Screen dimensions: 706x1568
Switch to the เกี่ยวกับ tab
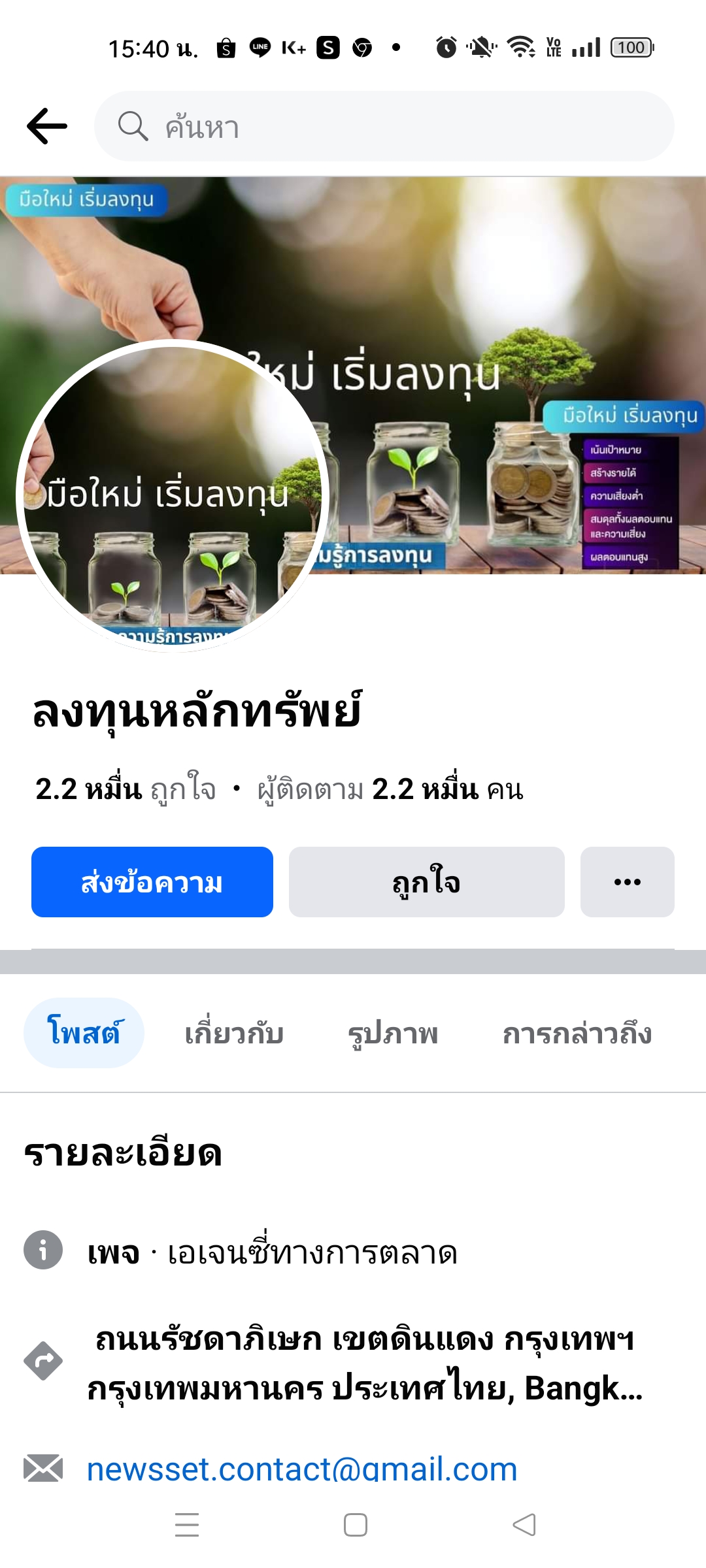click(x=234, y=1034)
